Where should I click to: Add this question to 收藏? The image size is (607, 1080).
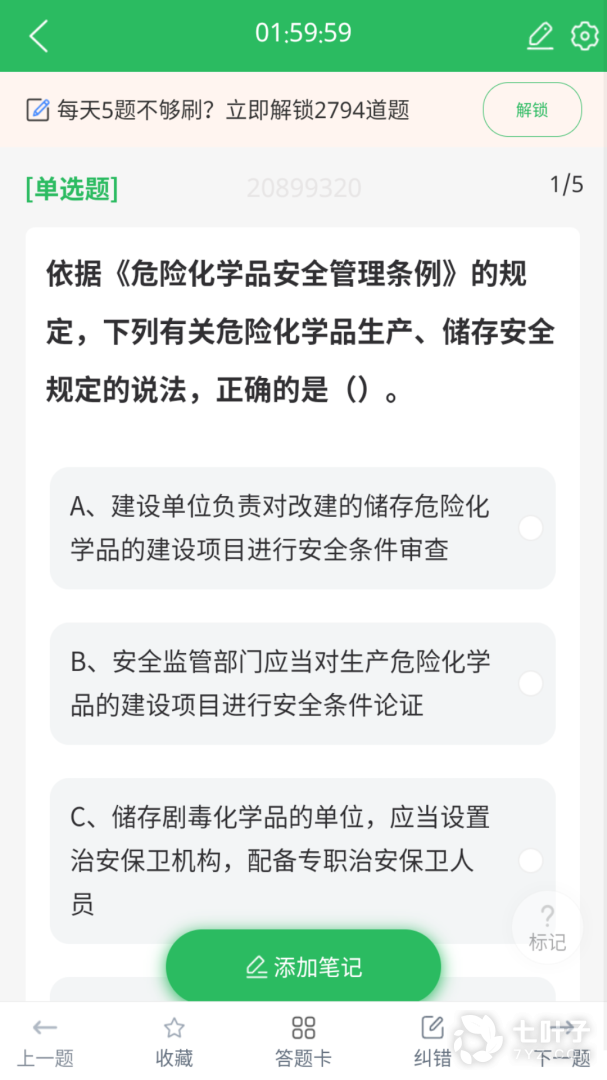174,1041
